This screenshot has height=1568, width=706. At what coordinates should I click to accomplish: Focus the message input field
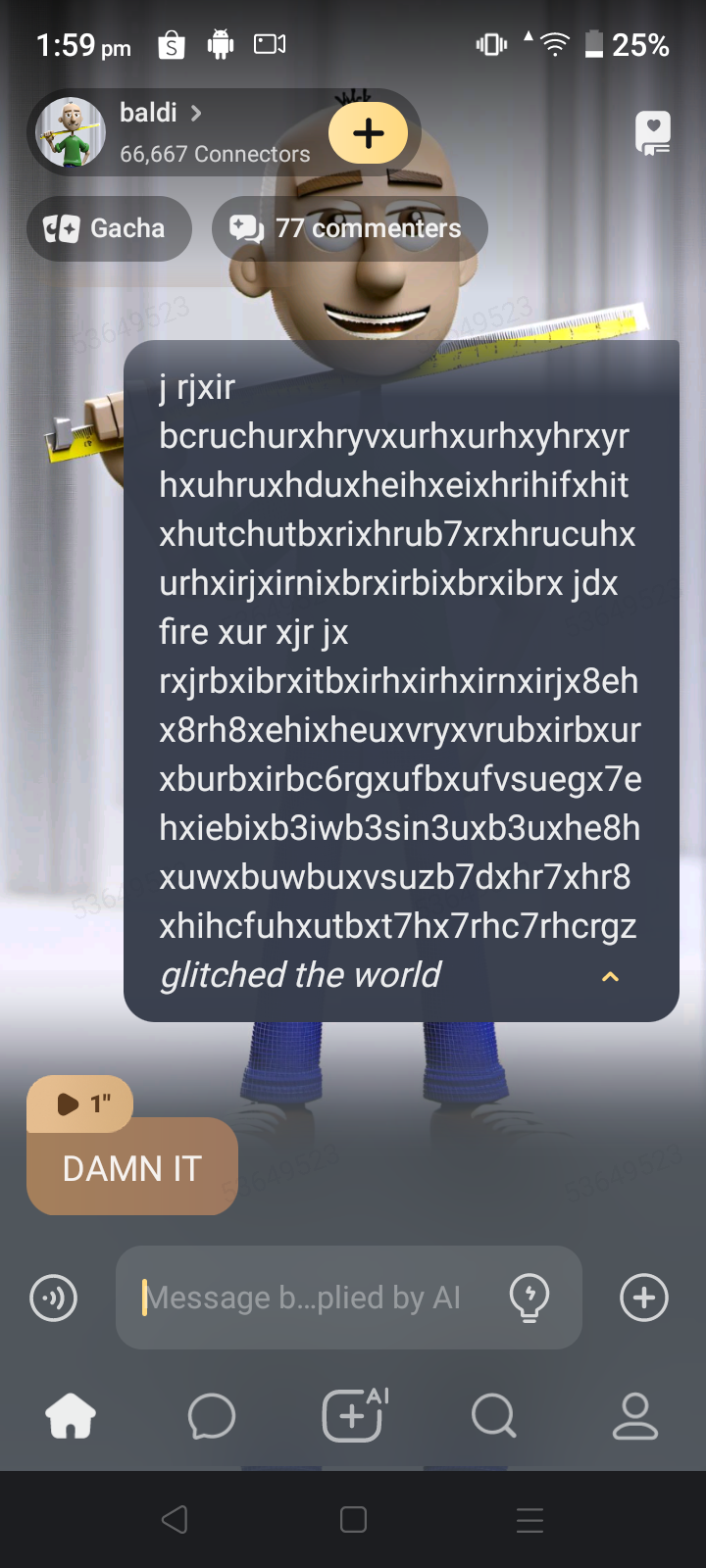point(314,1298)
